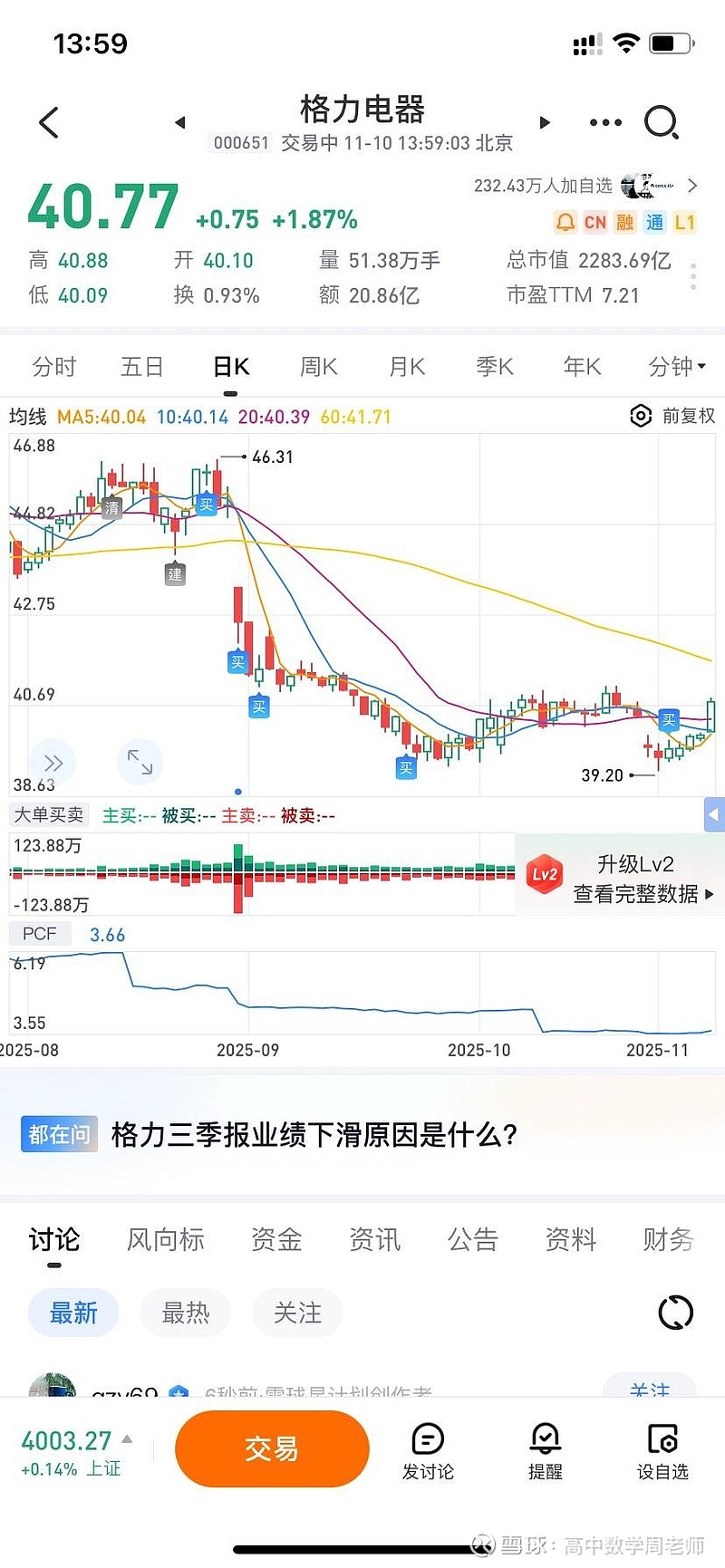This screenshot has width=725, height=1568.
Task: Open 前复权 chart settings
Action: (x=672, y=416)
